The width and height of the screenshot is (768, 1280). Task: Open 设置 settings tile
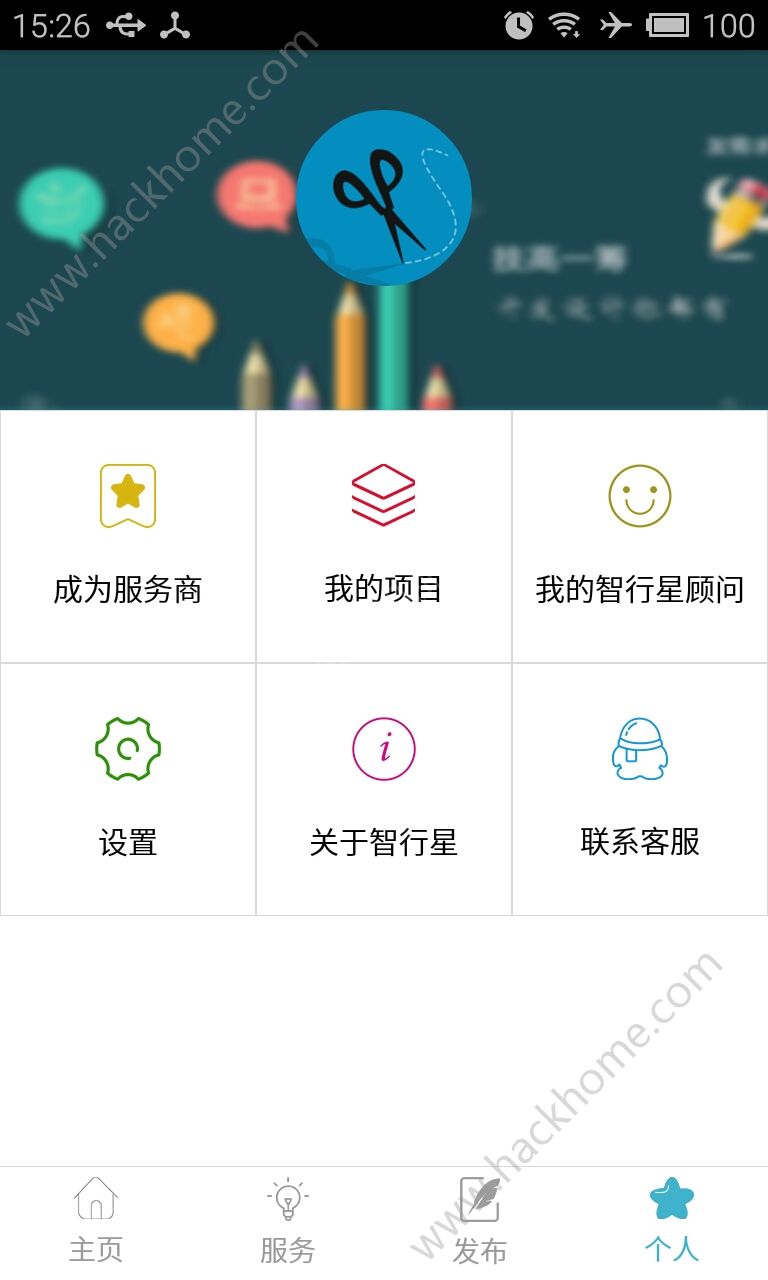pos(128,789)
